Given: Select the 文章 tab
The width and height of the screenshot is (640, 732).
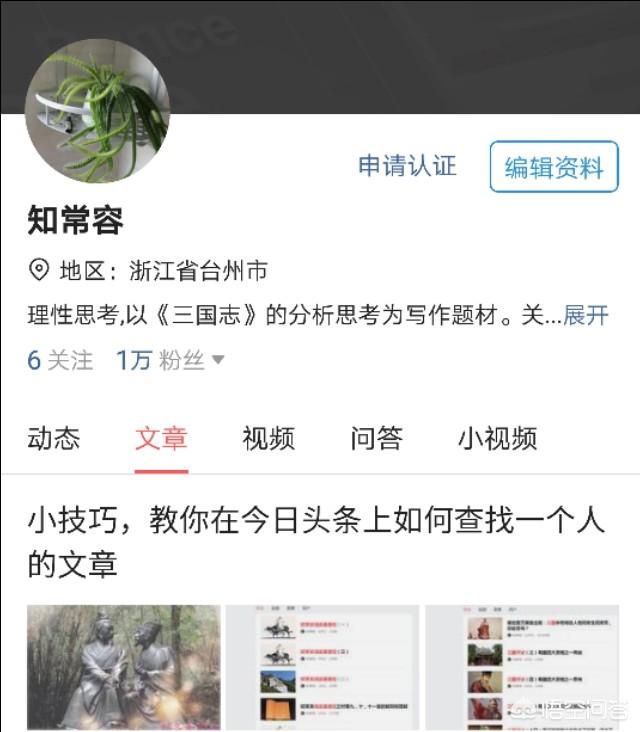Looking at the screenshot, I should [162, 438].
